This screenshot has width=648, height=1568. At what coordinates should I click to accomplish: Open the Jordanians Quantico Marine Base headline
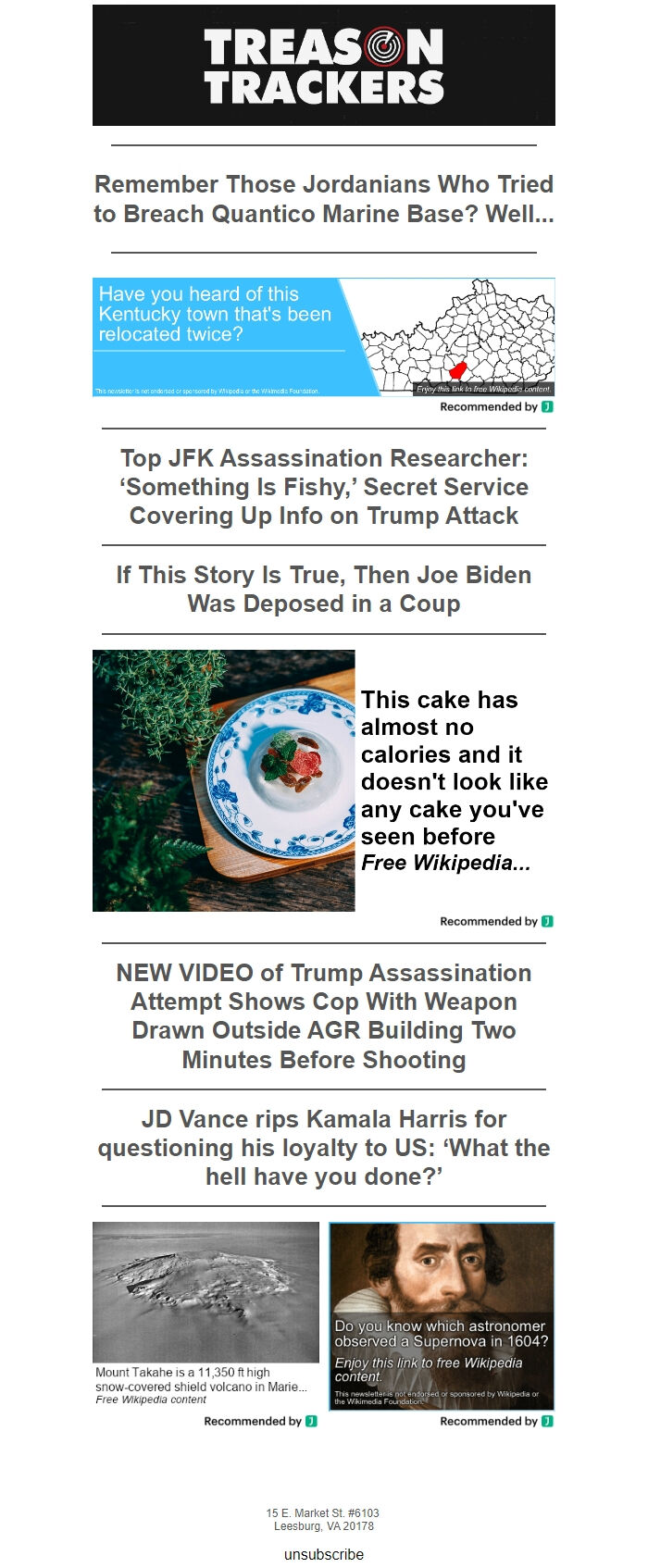pos(323,199)
